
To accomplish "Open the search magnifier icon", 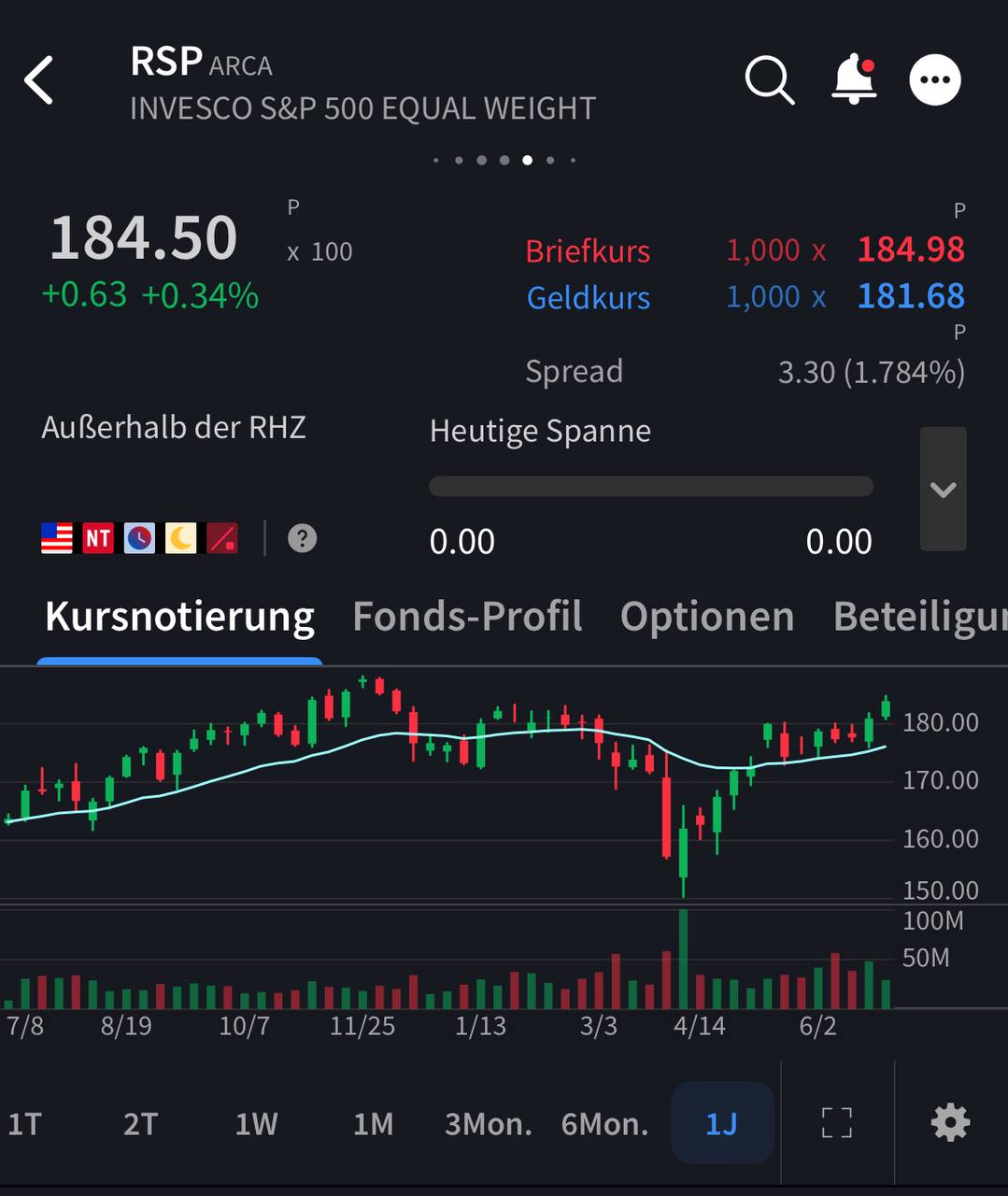I will coord(769,80).
